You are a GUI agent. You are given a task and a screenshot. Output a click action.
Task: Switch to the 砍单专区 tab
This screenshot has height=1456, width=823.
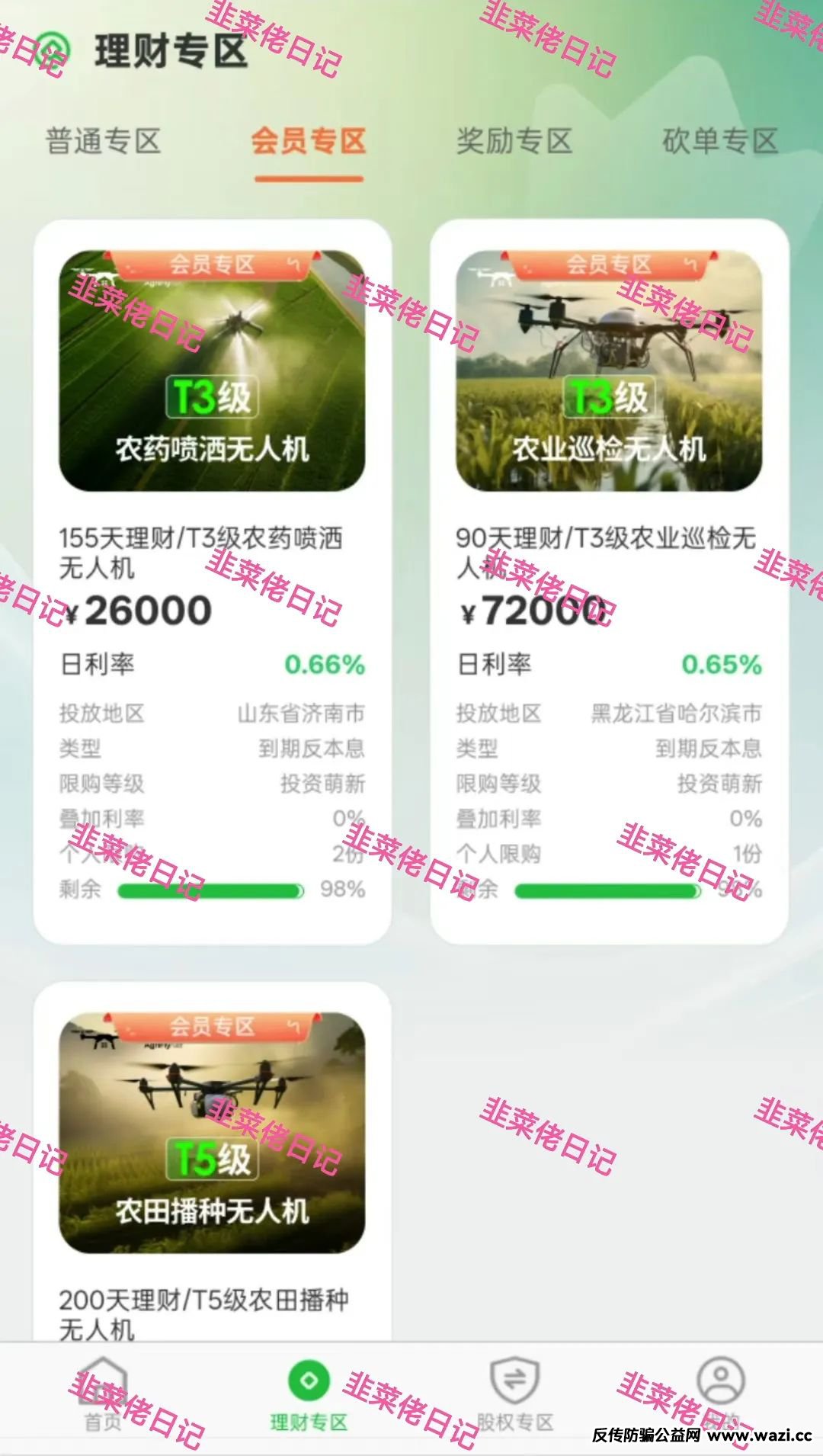(x=720, y=142)
